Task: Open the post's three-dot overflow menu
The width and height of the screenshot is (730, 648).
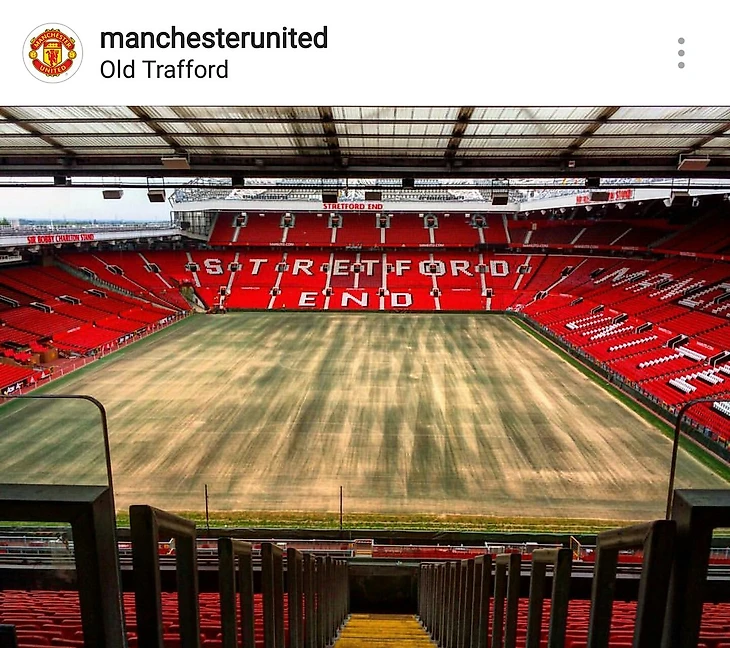Action: coord(681,53)
